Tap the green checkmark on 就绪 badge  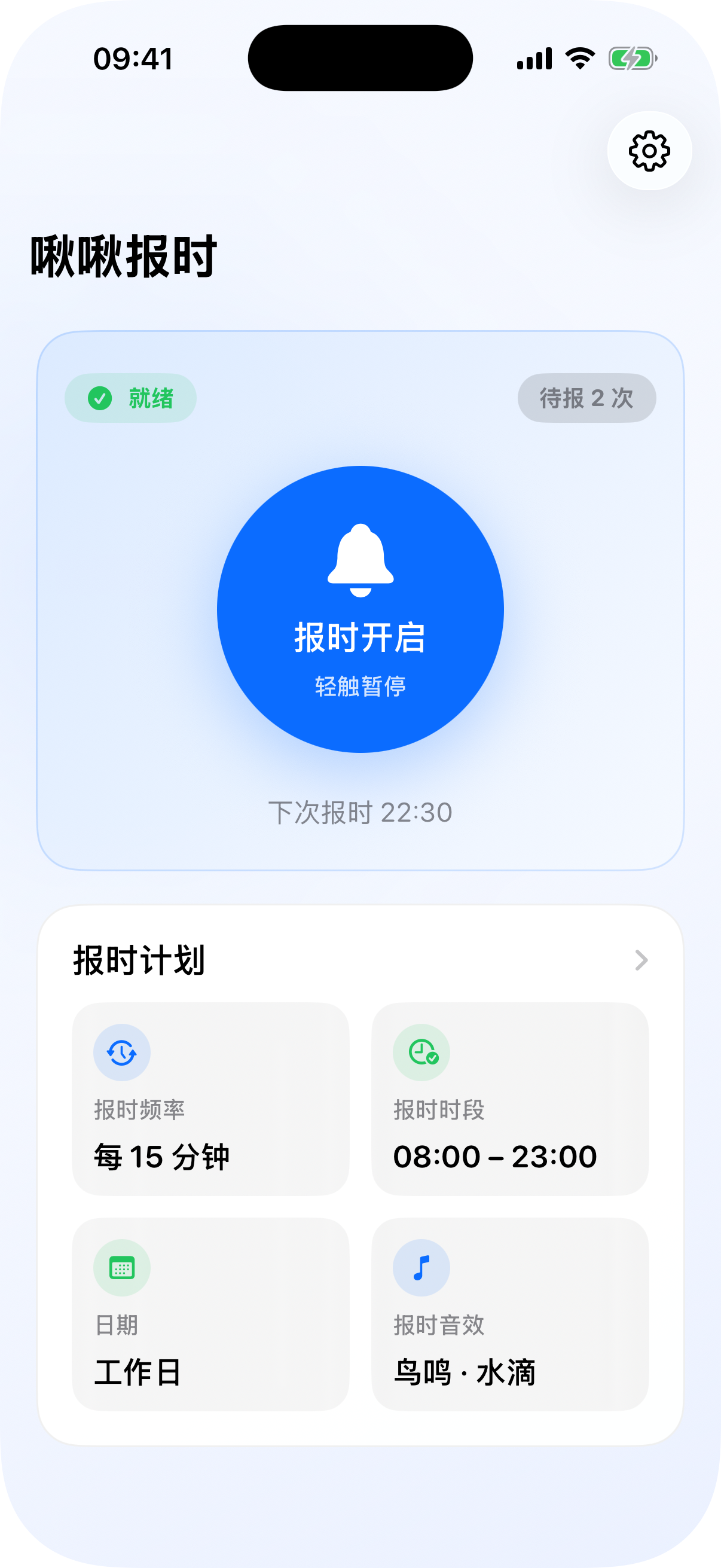coord(100,398)
